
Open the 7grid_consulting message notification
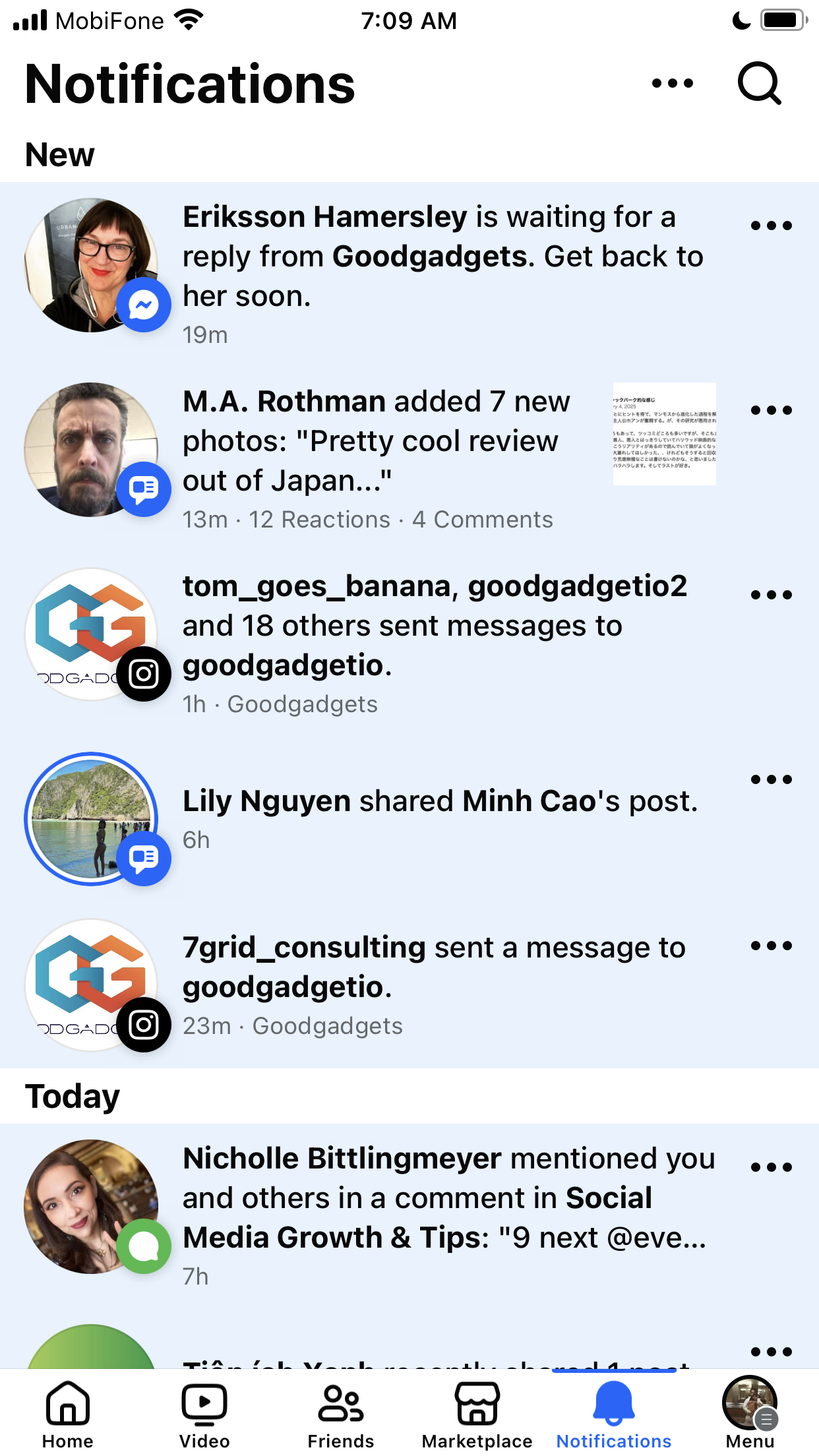pyautogui.click(x=409, y=985)
